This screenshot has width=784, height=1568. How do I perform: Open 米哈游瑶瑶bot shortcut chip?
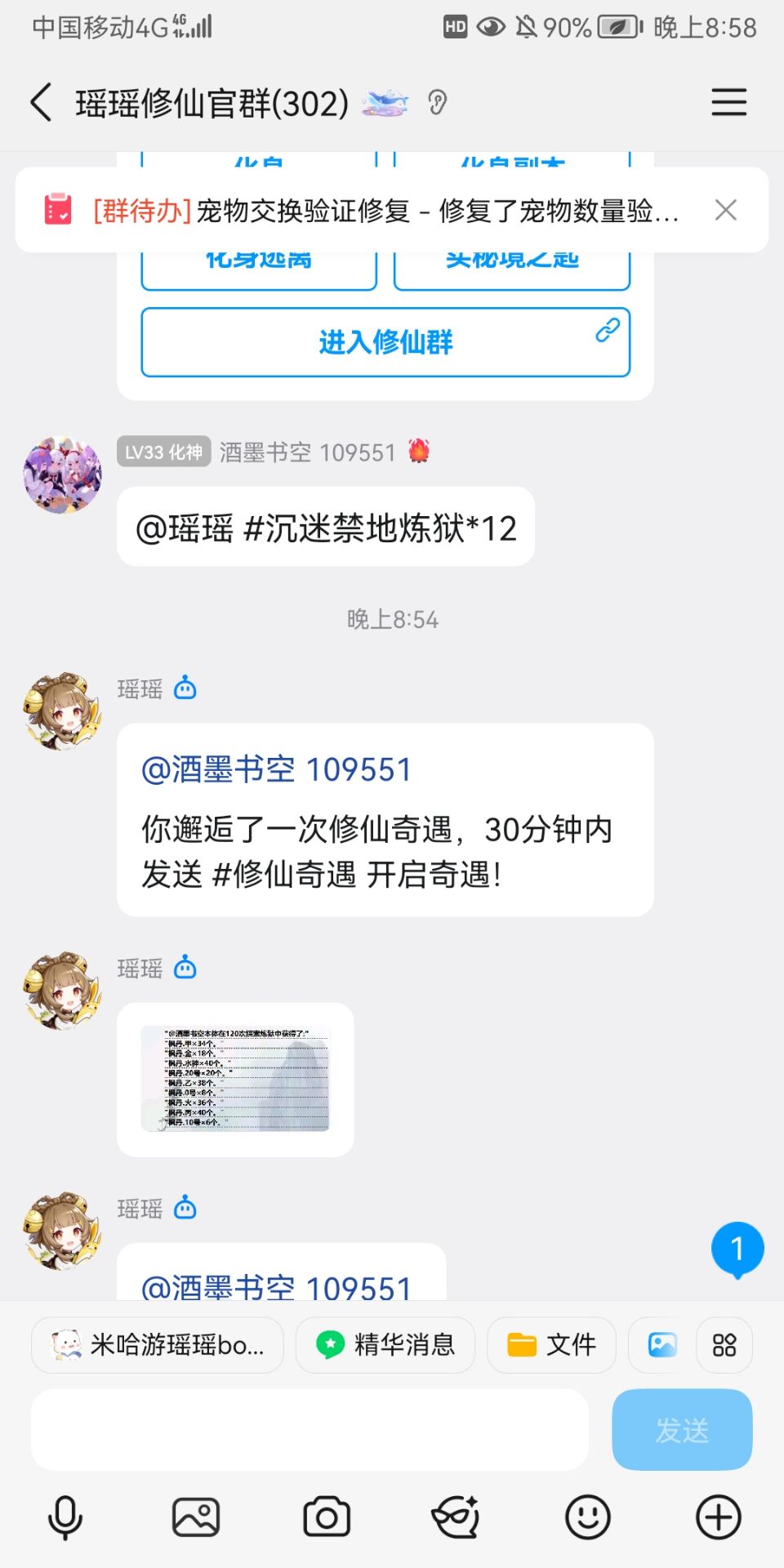click(x=158, y=1345)
